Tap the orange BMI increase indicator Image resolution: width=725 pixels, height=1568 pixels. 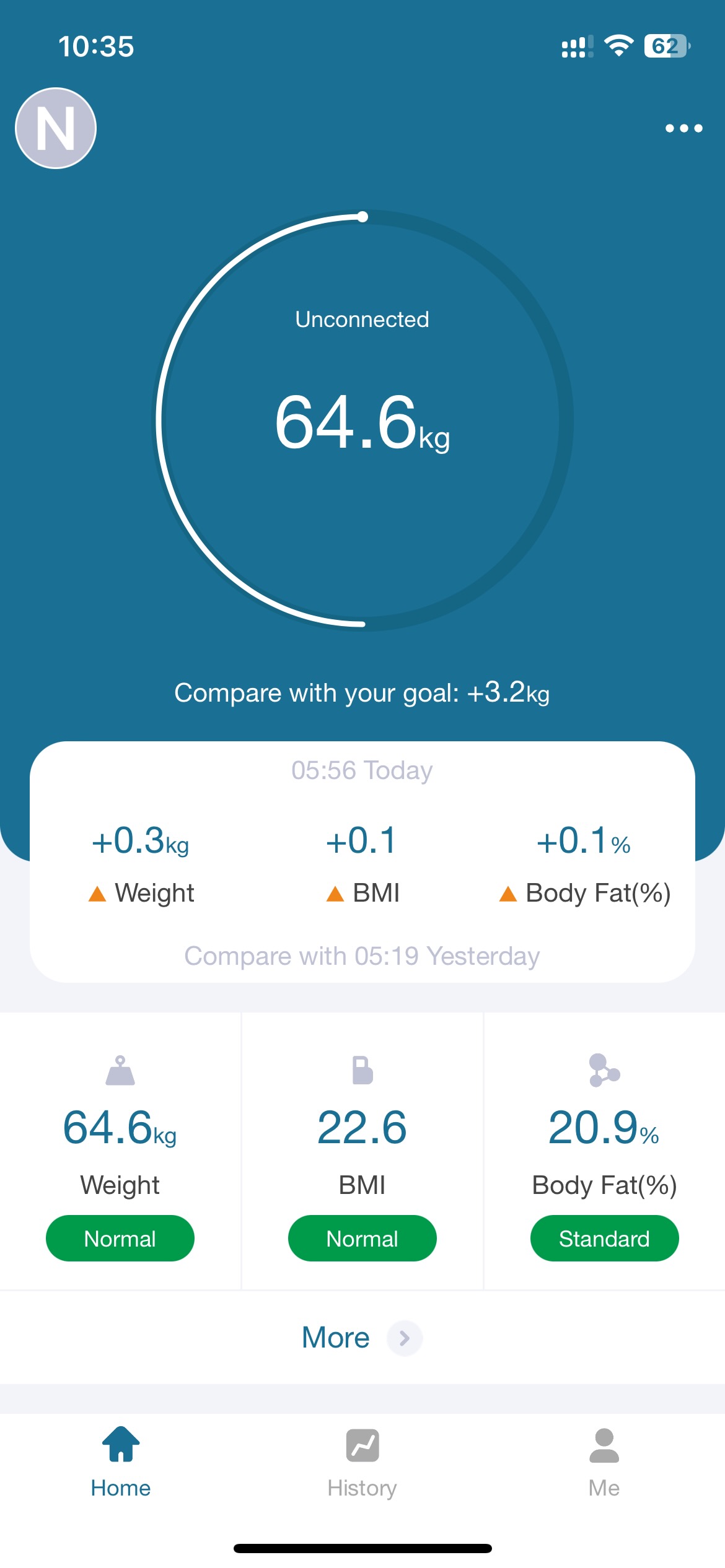coord(335,893)
